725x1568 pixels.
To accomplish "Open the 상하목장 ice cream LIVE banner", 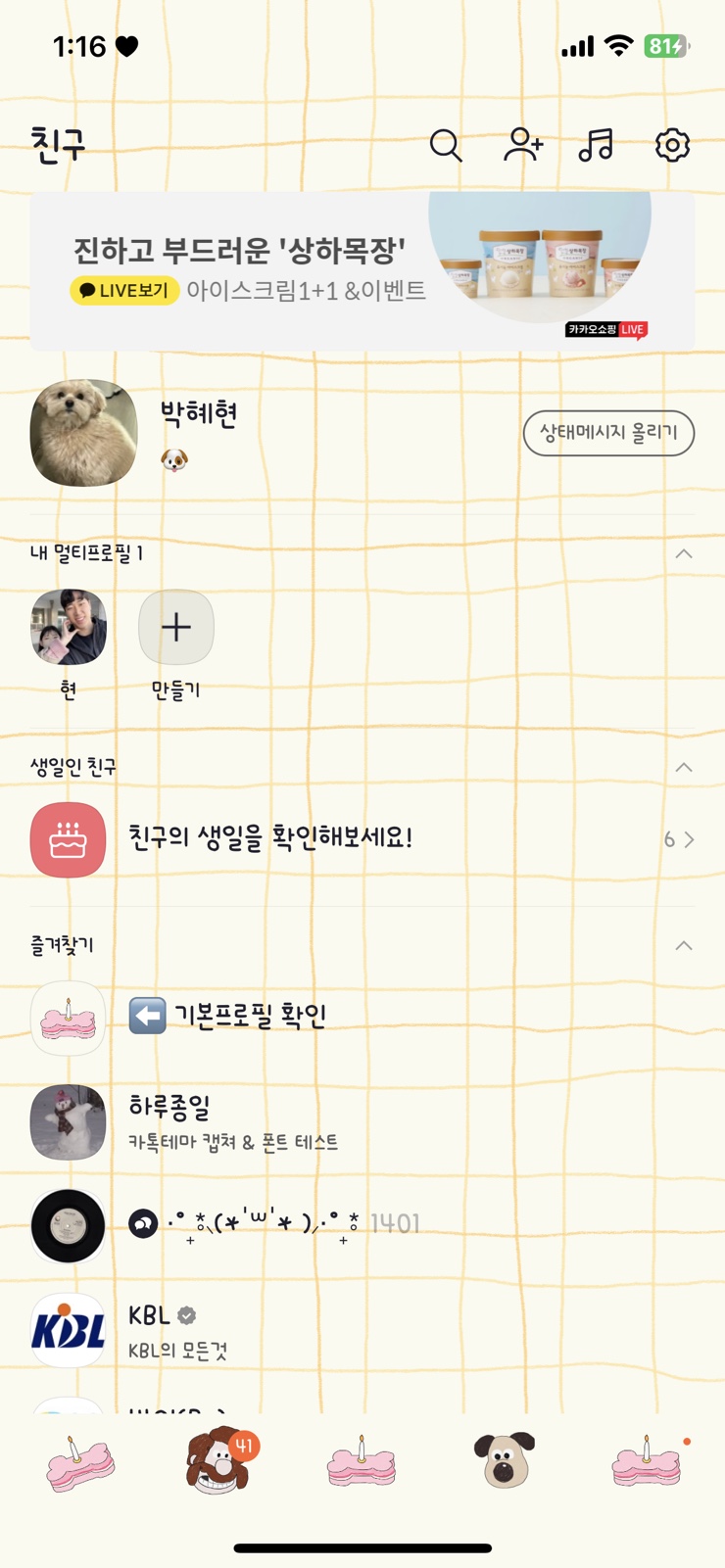I will click(x=362, y=271).
